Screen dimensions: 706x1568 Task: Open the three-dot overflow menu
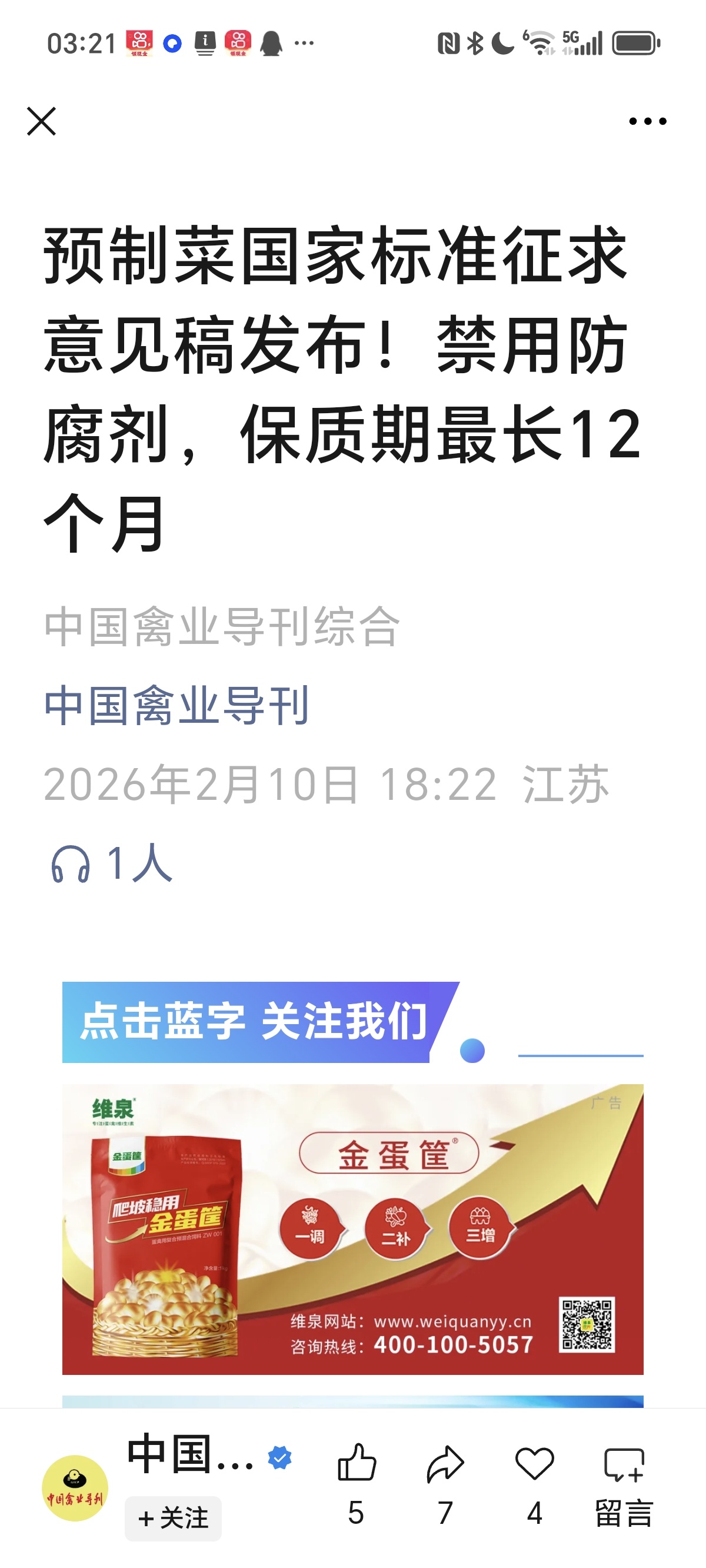(x=647, y=122)
